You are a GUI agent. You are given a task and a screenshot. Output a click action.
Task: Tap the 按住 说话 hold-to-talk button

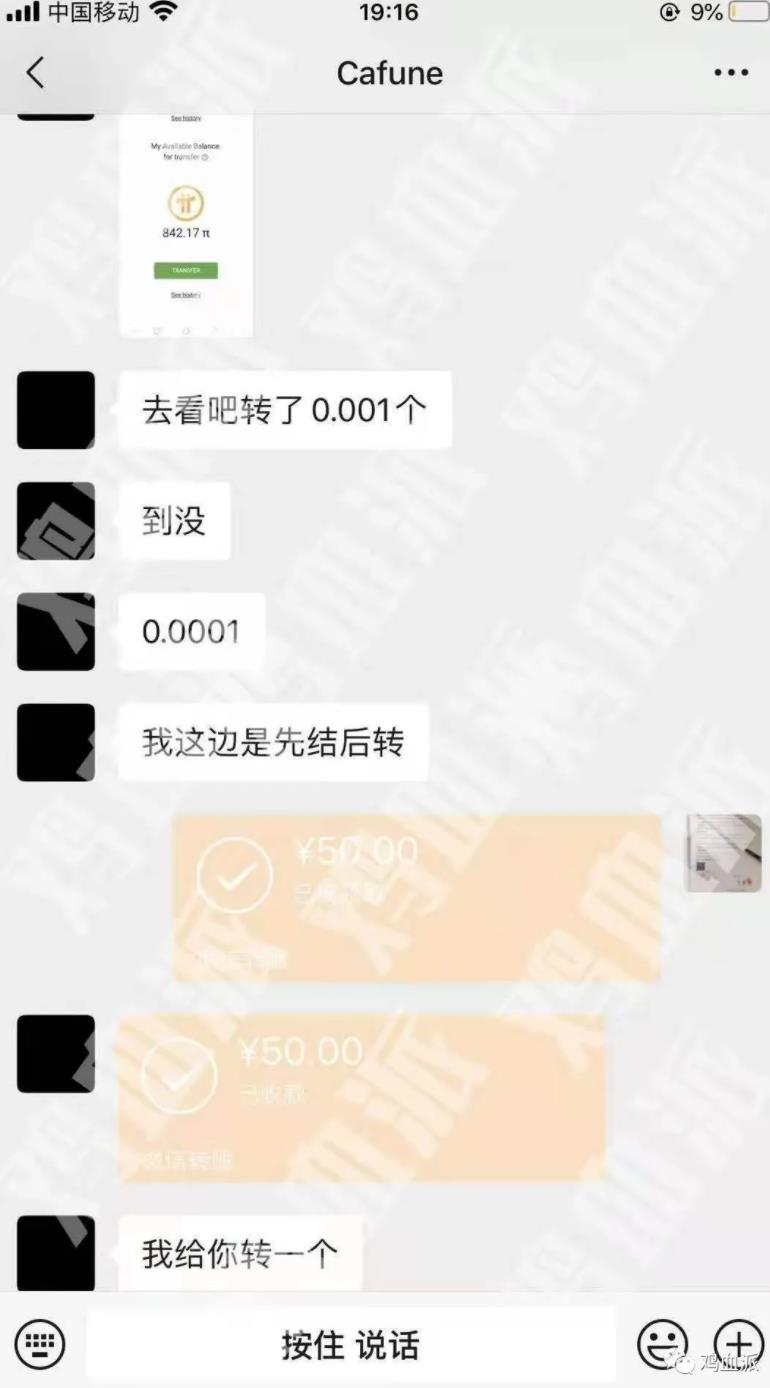[x=350, y=1344]
